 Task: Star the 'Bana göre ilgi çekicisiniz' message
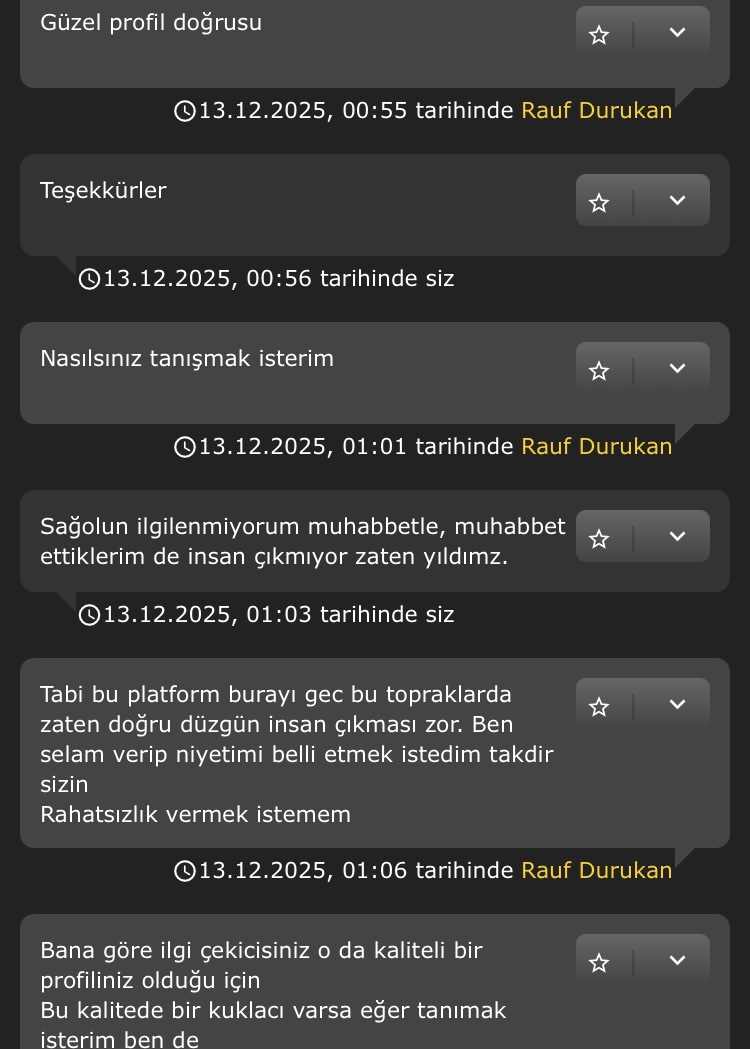(599, 962)
